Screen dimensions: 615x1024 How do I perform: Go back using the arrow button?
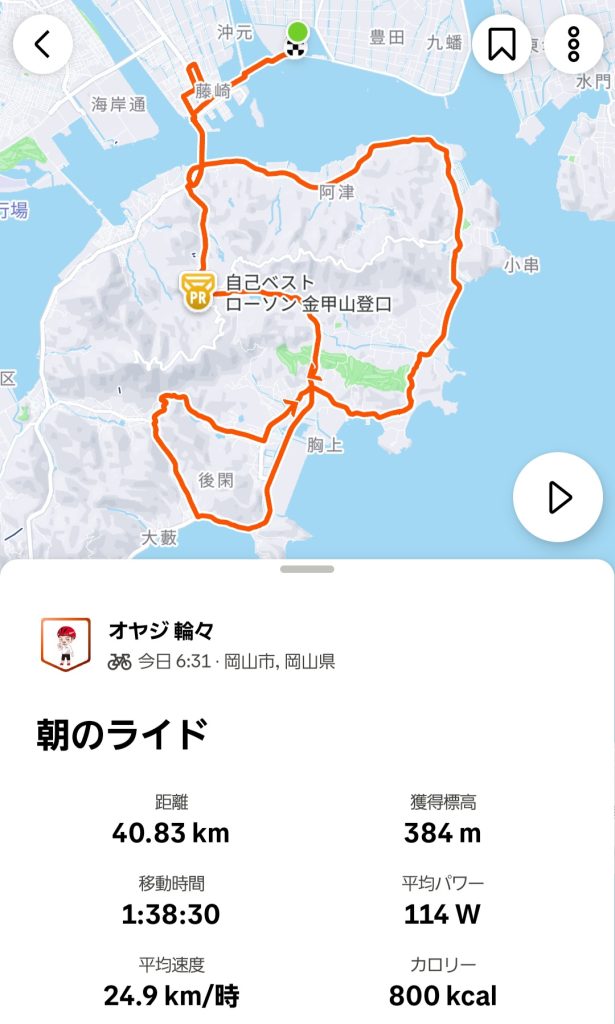tap(42, 44)
